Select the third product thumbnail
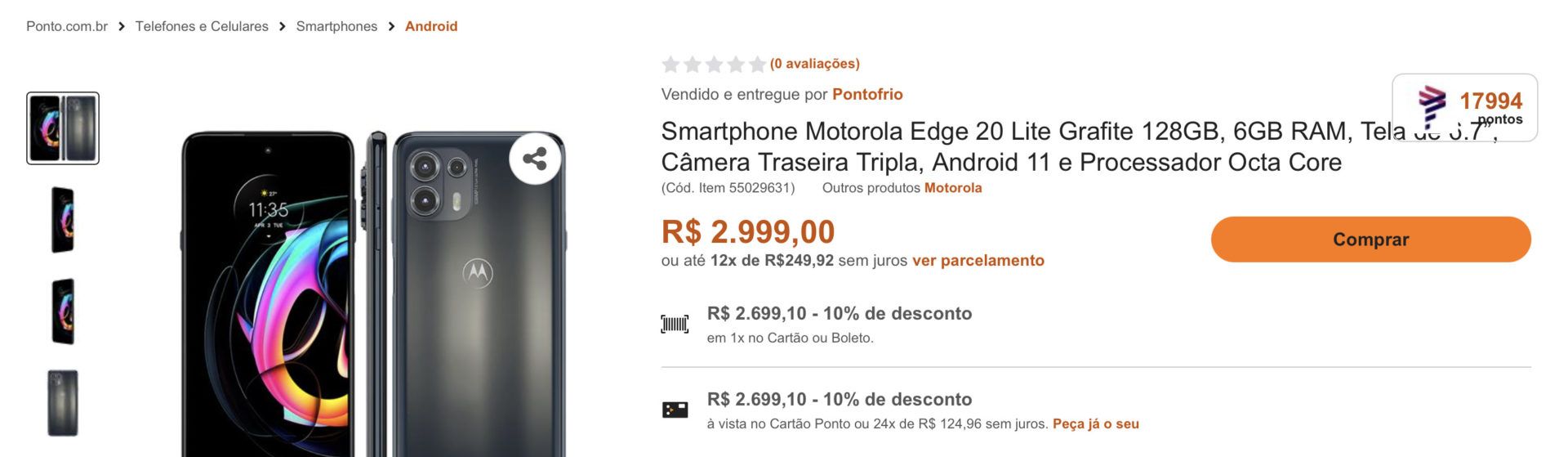Screen dimensions: 1568x457 [63, 311]
